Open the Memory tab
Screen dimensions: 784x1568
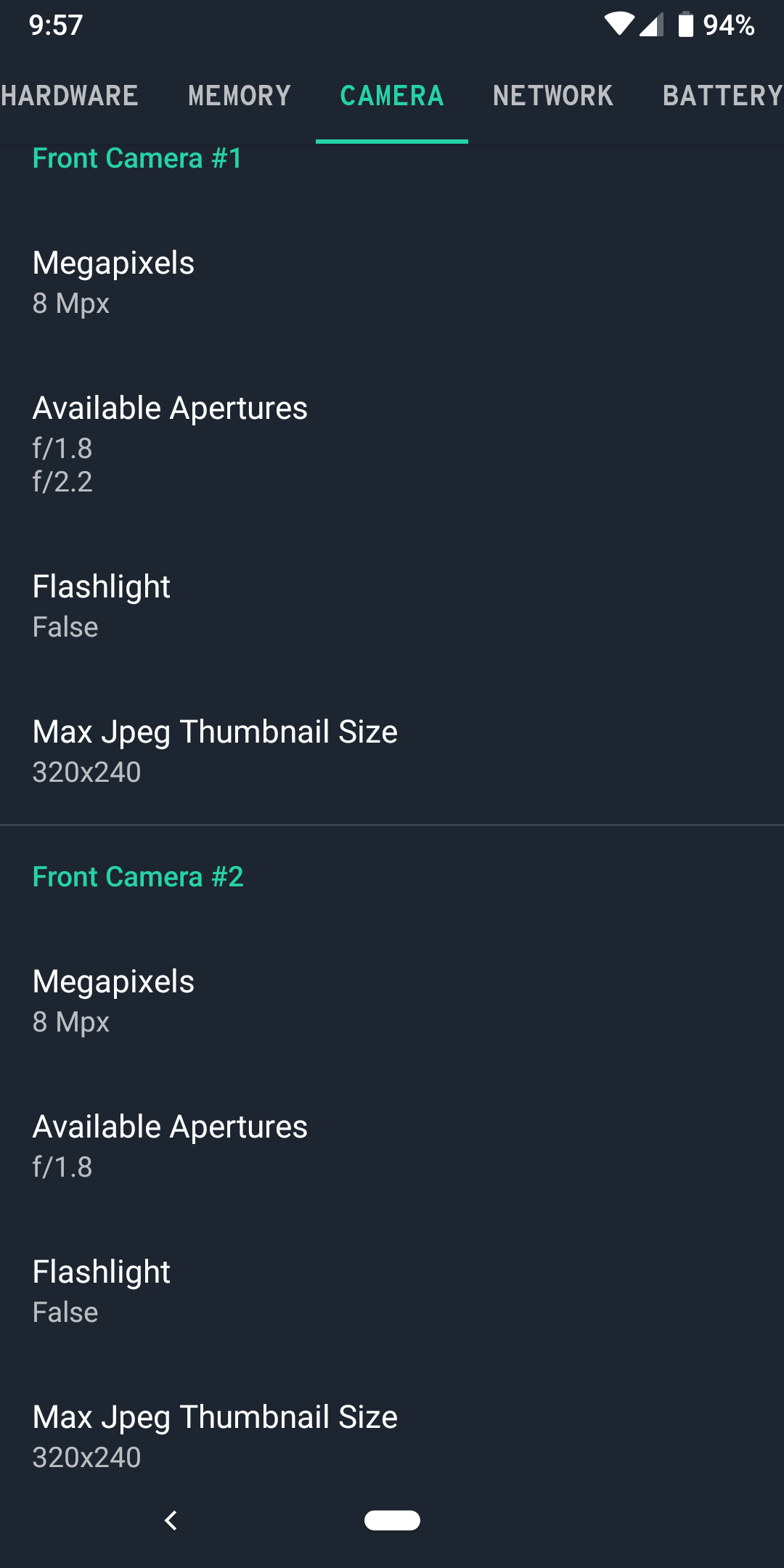(240, 96)
